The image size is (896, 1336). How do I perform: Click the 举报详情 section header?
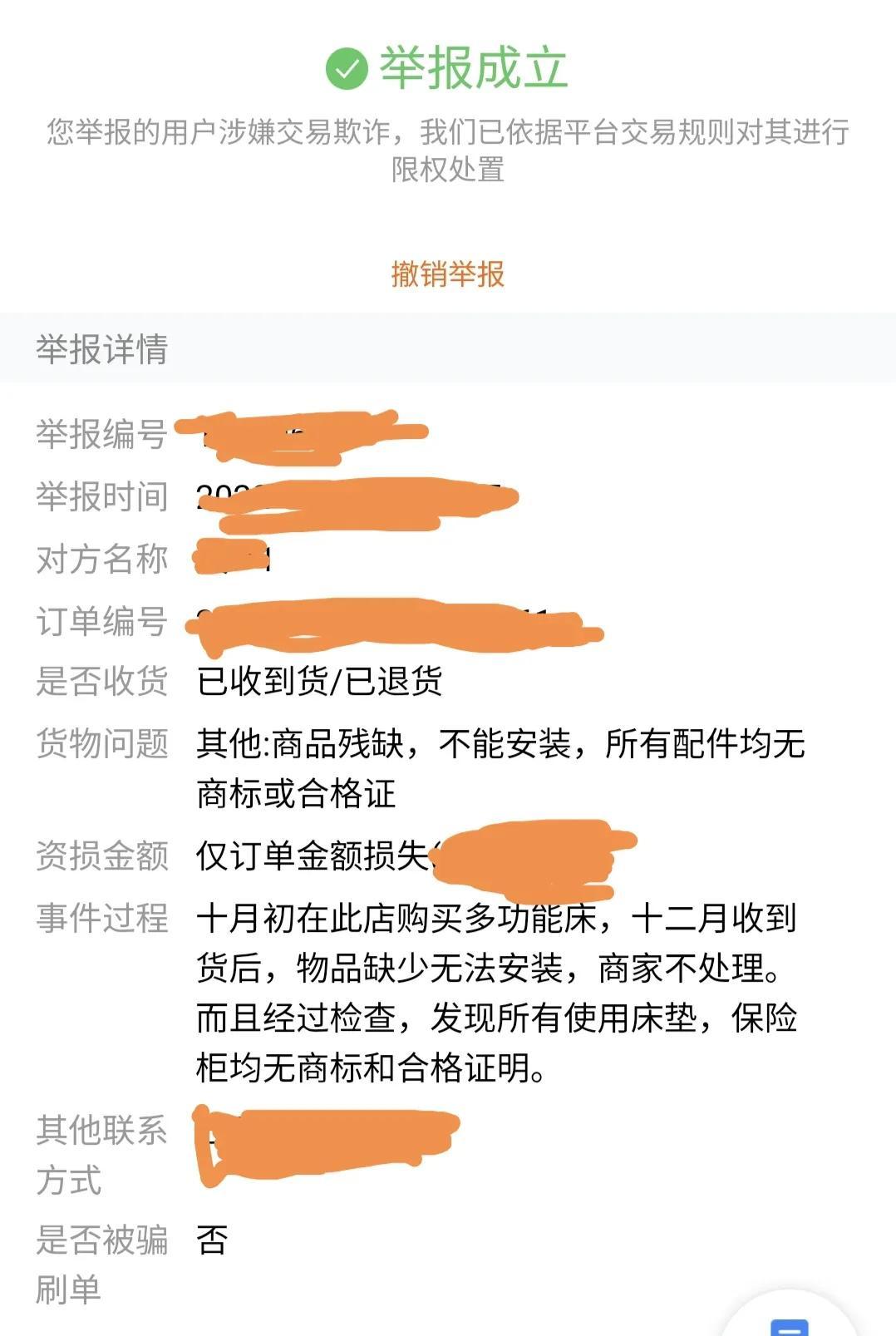tap(101, 349)
